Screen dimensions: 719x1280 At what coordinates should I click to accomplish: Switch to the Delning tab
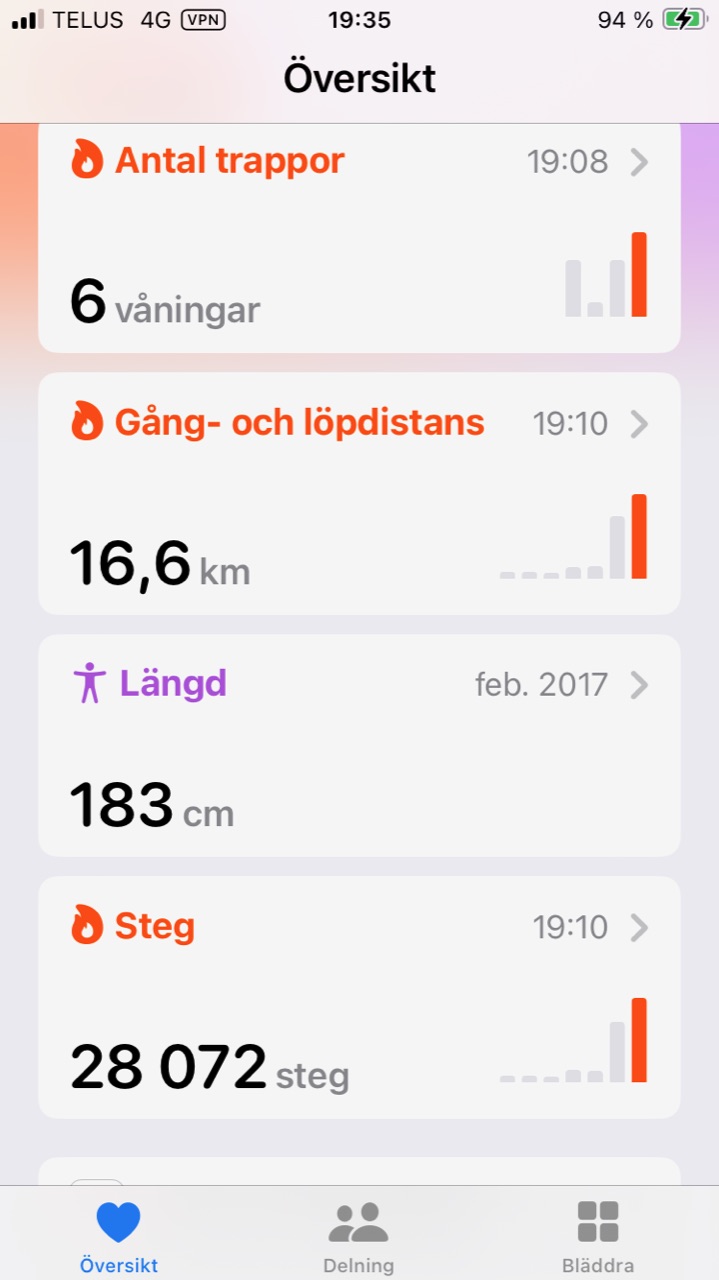(358, 1236)
